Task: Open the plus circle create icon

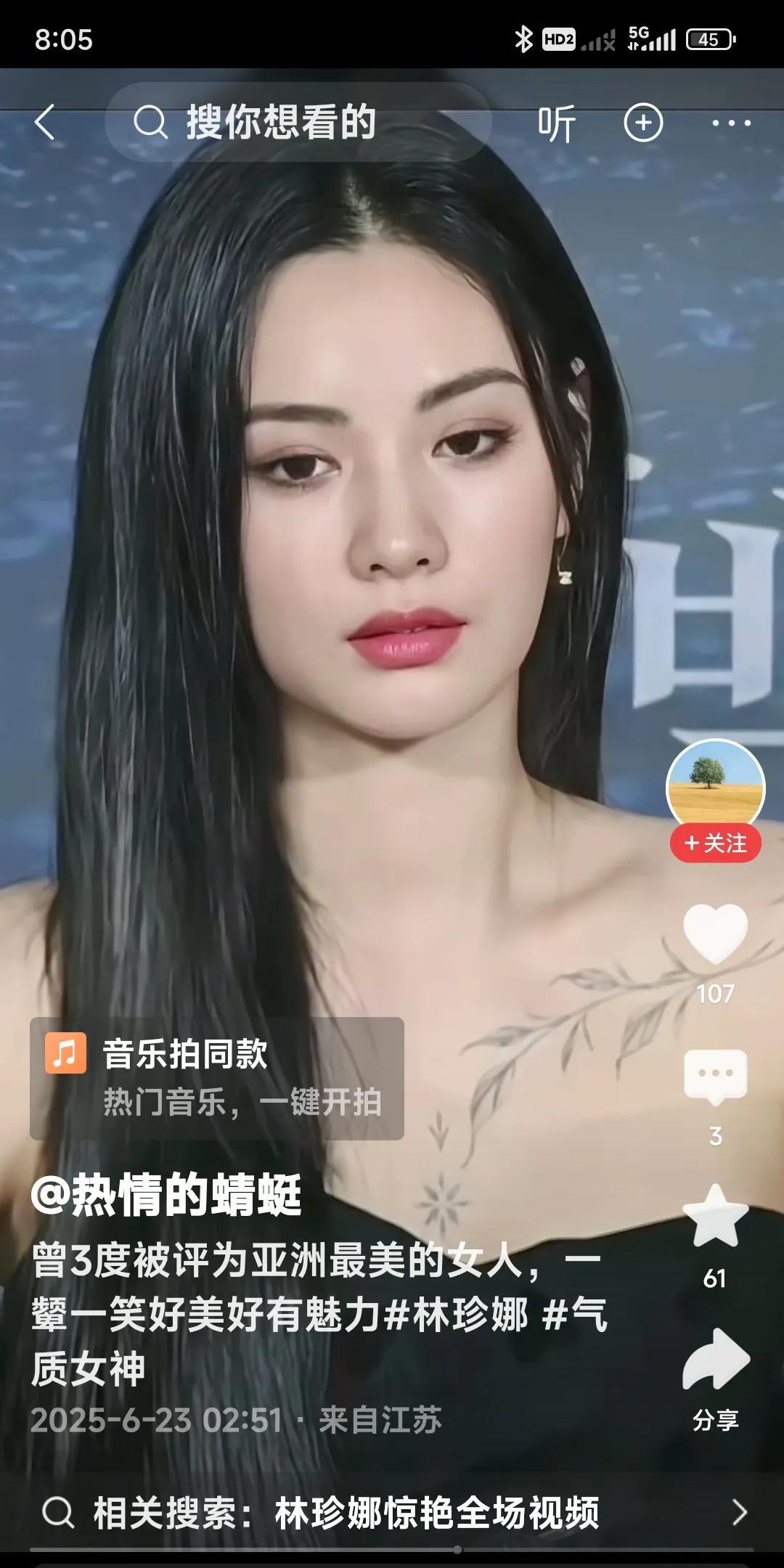Action: click(644, 123)
